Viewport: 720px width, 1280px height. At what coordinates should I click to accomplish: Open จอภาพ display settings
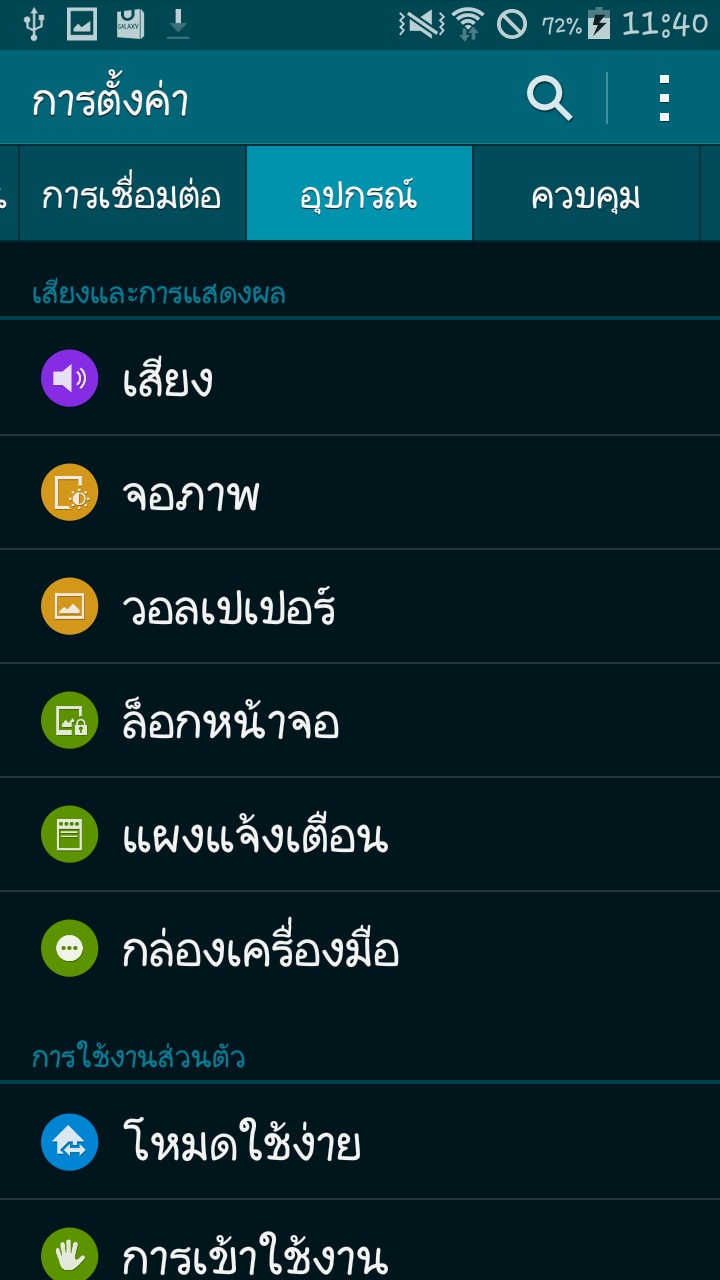(x=360, y=493)
